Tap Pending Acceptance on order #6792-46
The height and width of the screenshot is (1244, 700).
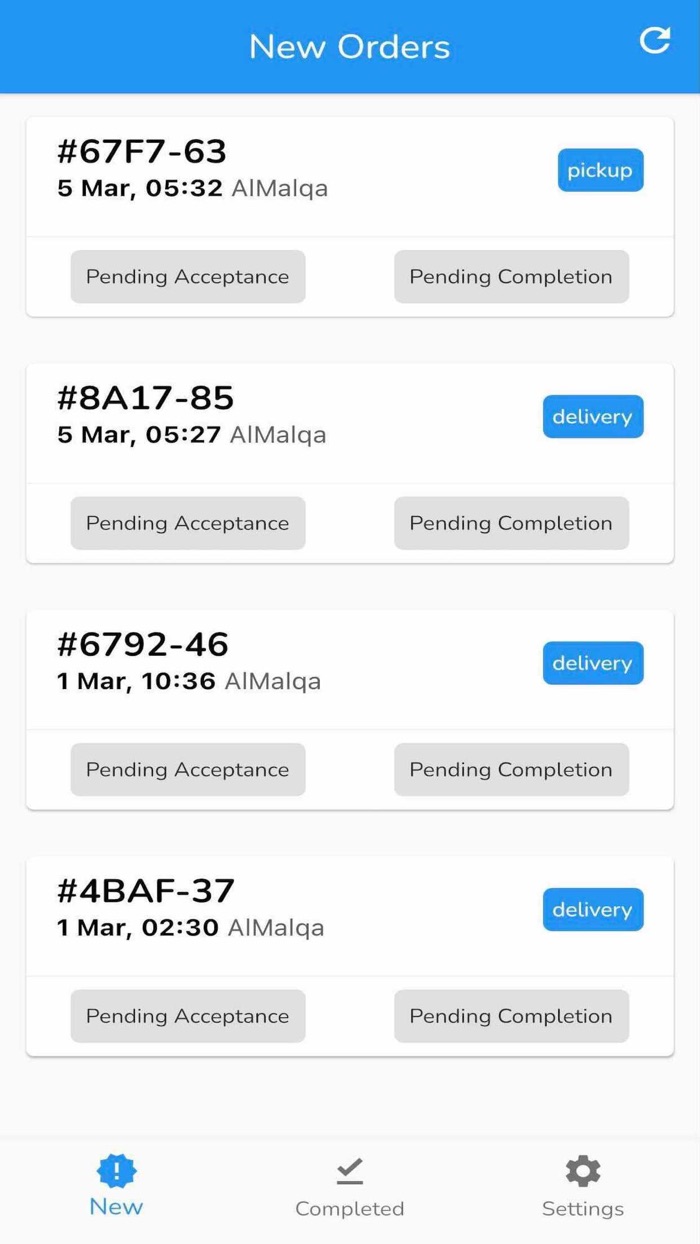188,770
